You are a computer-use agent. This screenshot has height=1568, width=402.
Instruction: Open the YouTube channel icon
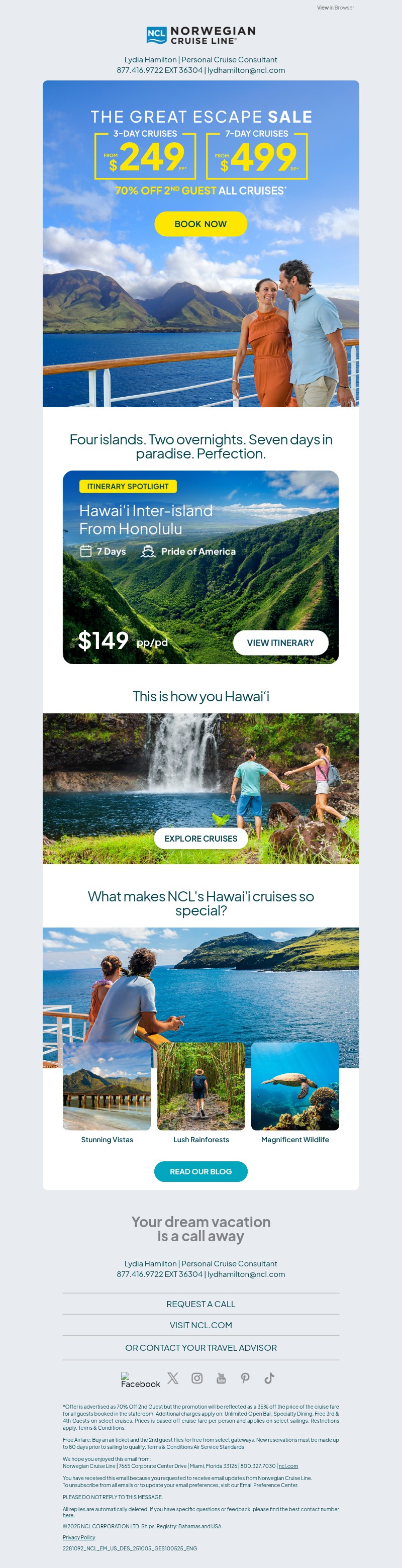pos(222,1378)
